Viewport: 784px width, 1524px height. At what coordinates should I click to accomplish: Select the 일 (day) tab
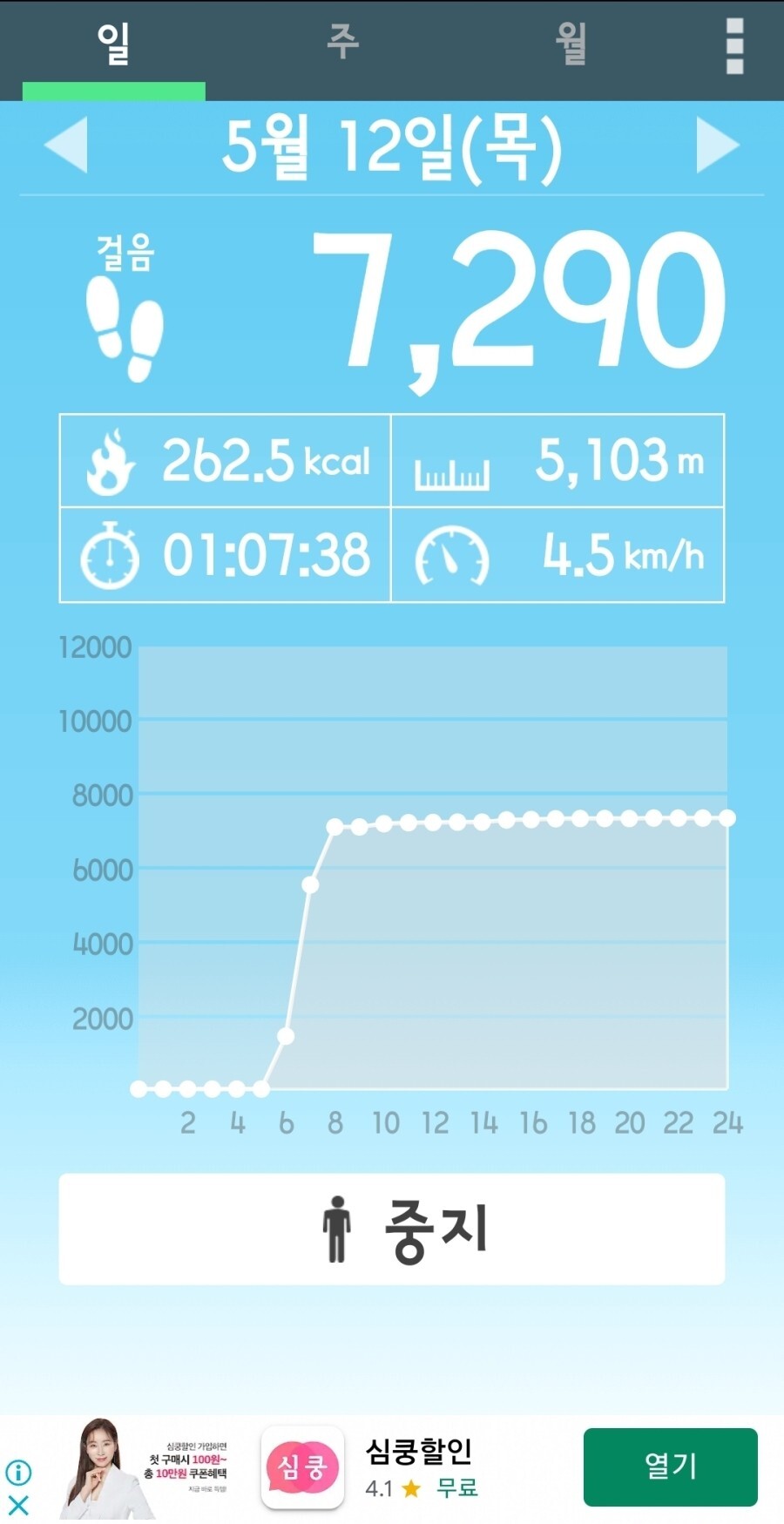tap(113, 44)
